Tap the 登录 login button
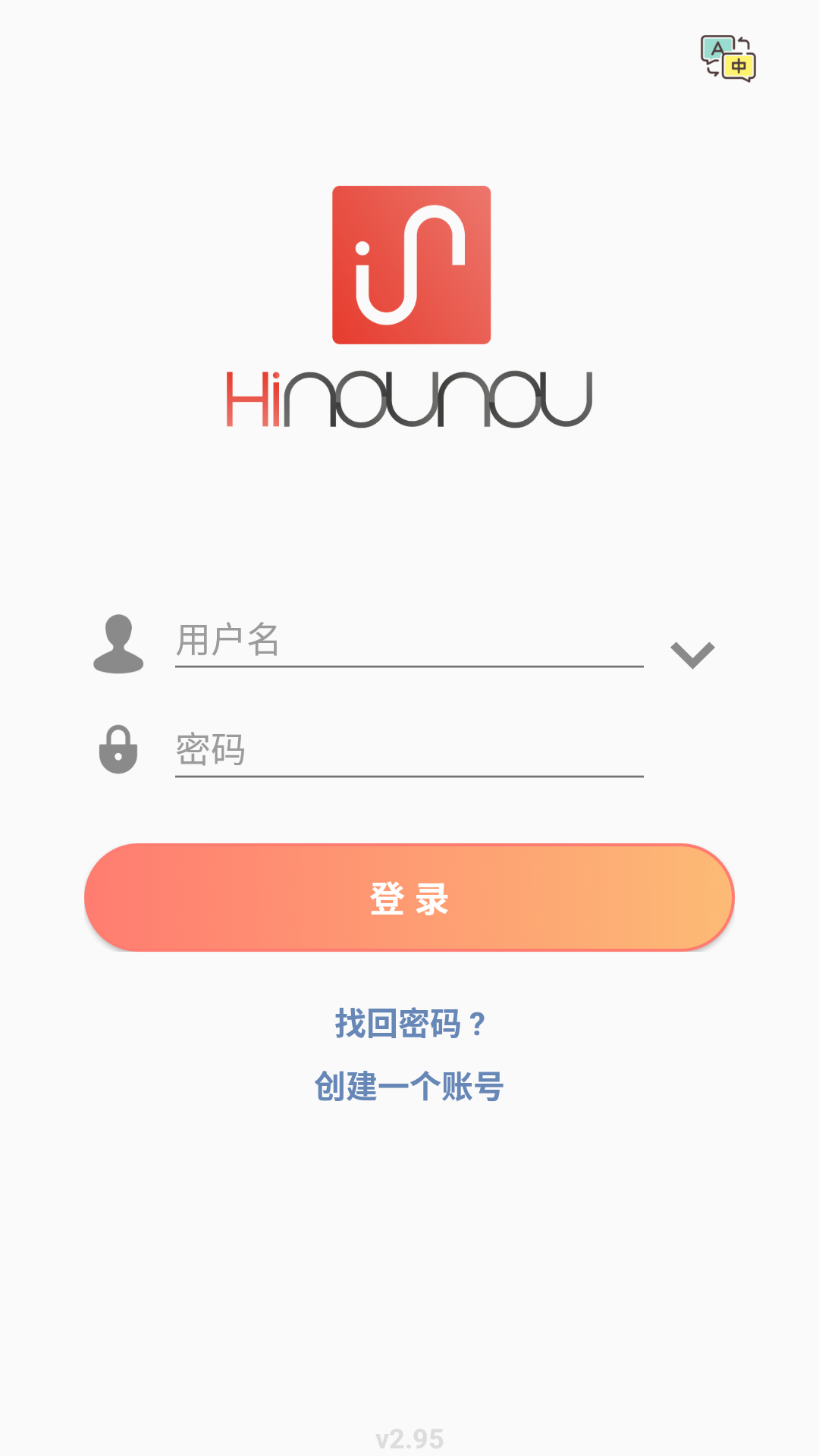Viewport: 819px width, 1456px height. point(409,898)
